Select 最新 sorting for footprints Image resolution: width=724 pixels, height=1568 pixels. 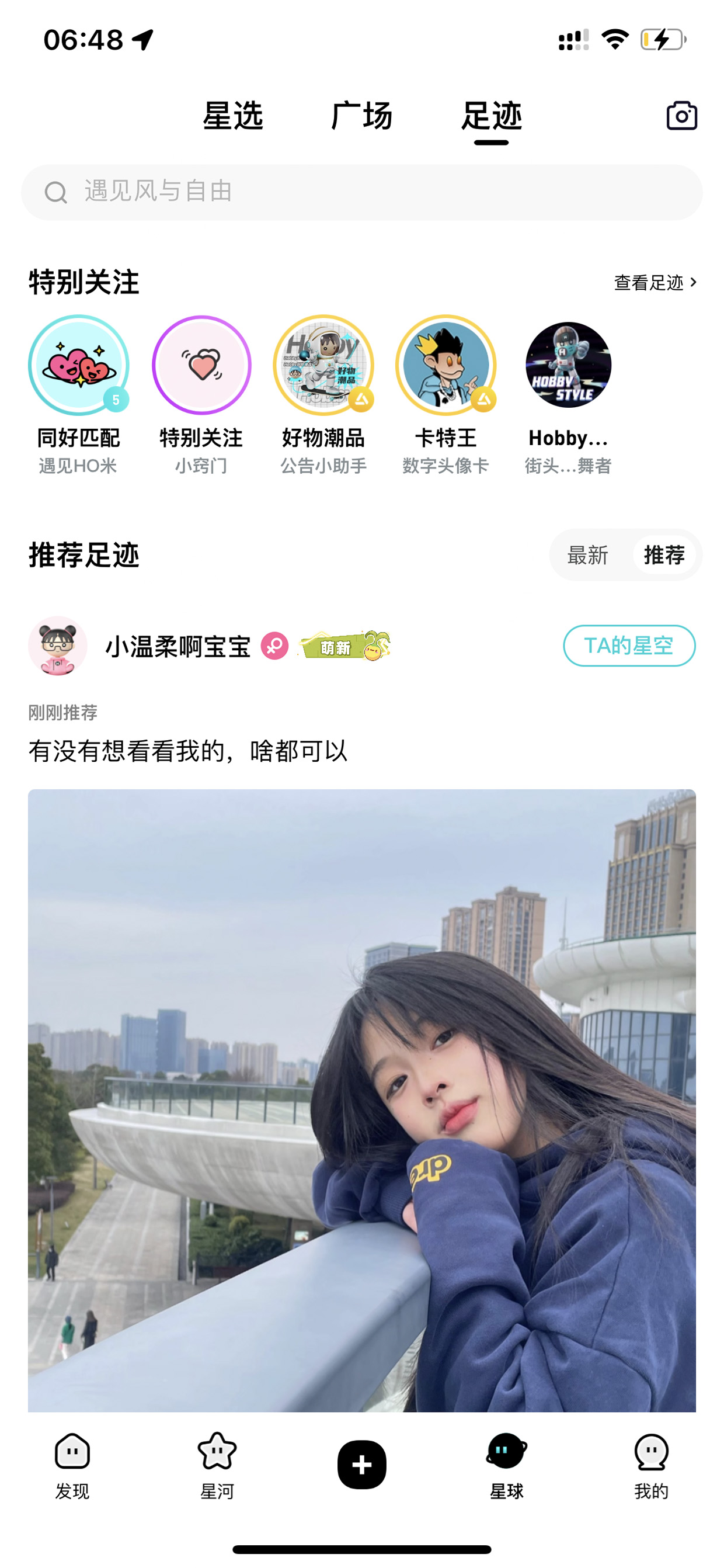(588, 554)
